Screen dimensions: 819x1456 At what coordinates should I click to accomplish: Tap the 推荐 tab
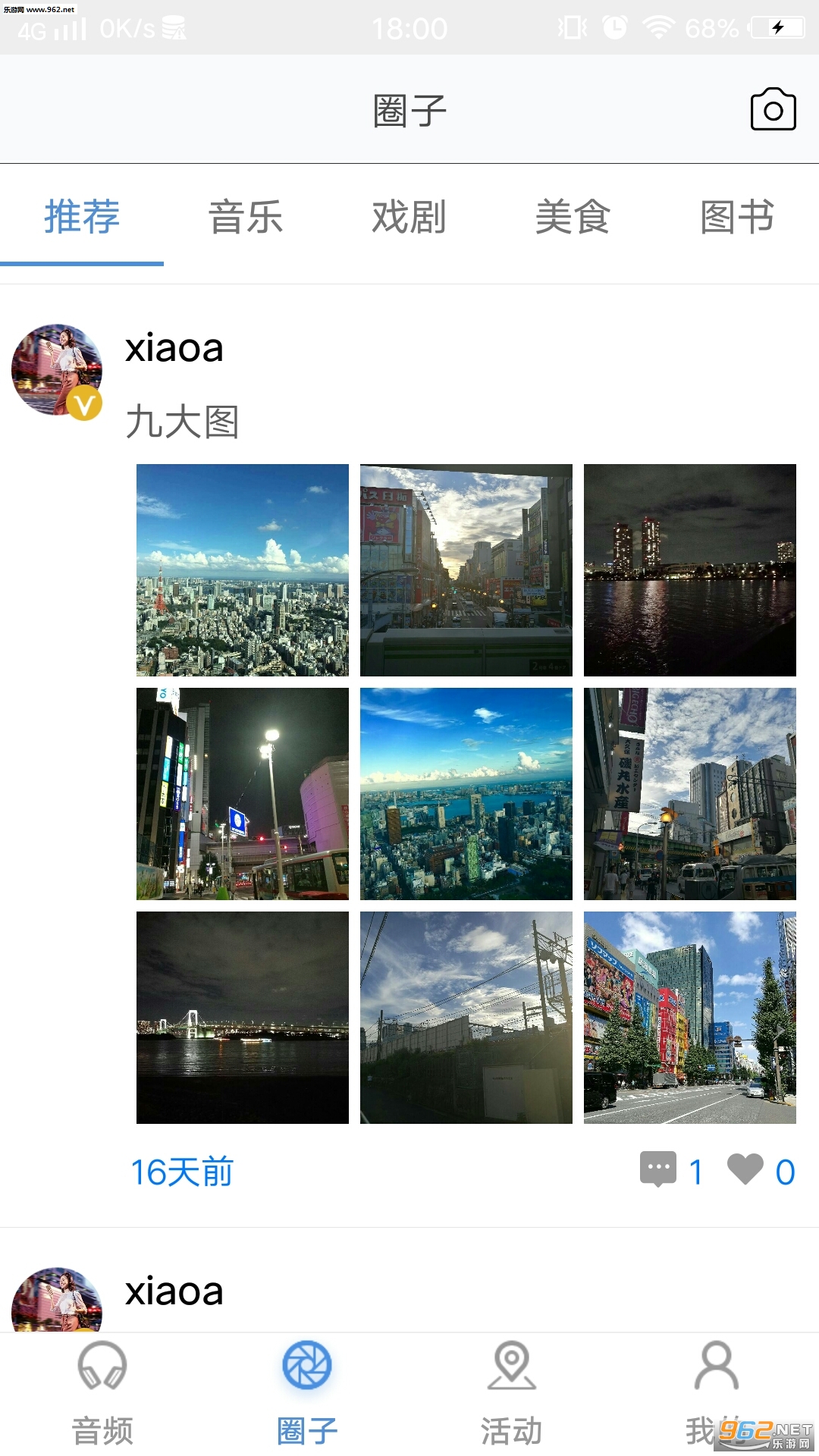point(82,217)
